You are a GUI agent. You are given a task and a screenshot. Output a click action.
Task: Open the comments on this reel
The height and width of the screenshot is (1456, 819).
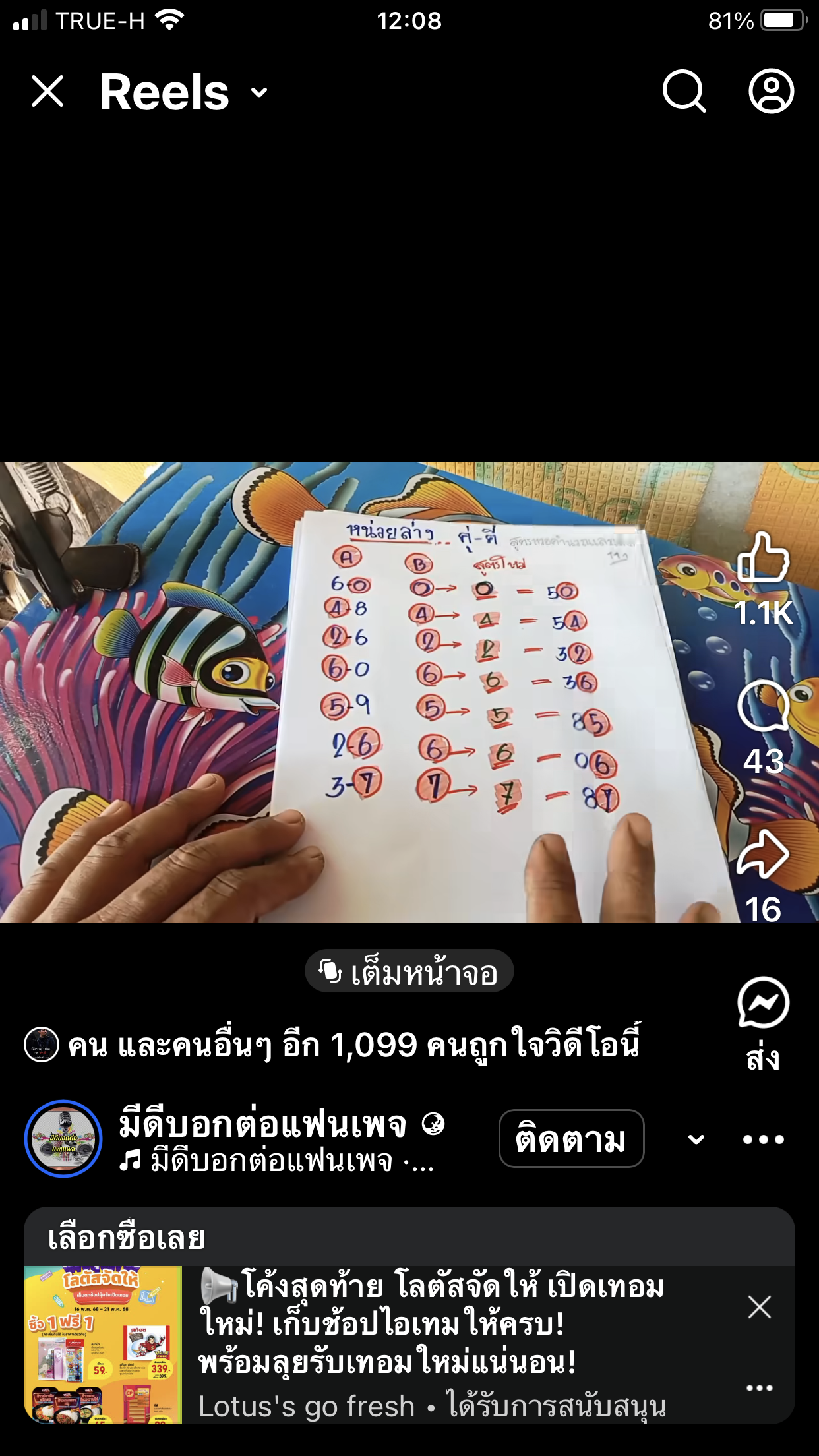(x=763, y=706)
